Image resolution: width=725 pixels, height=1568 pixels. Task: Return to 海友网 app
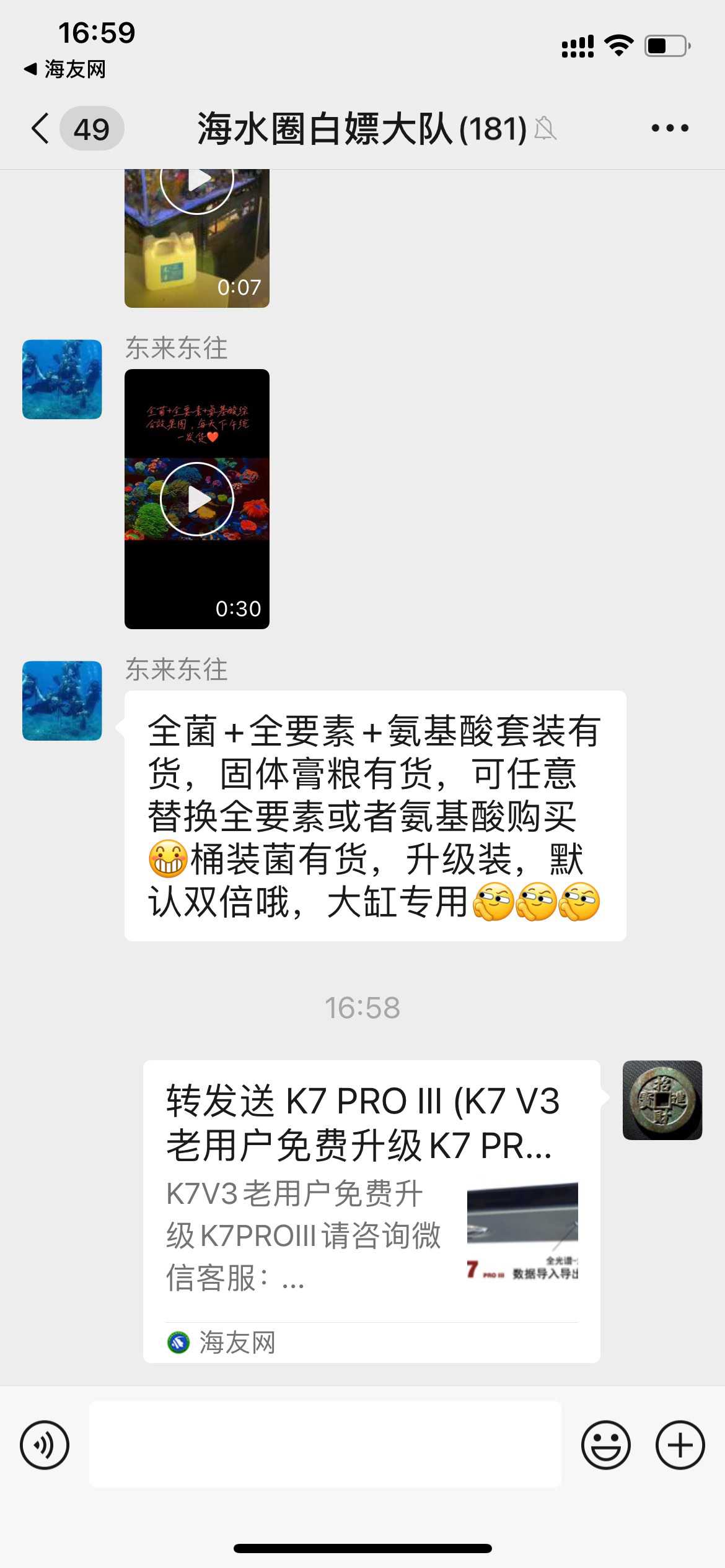point(65,69)
